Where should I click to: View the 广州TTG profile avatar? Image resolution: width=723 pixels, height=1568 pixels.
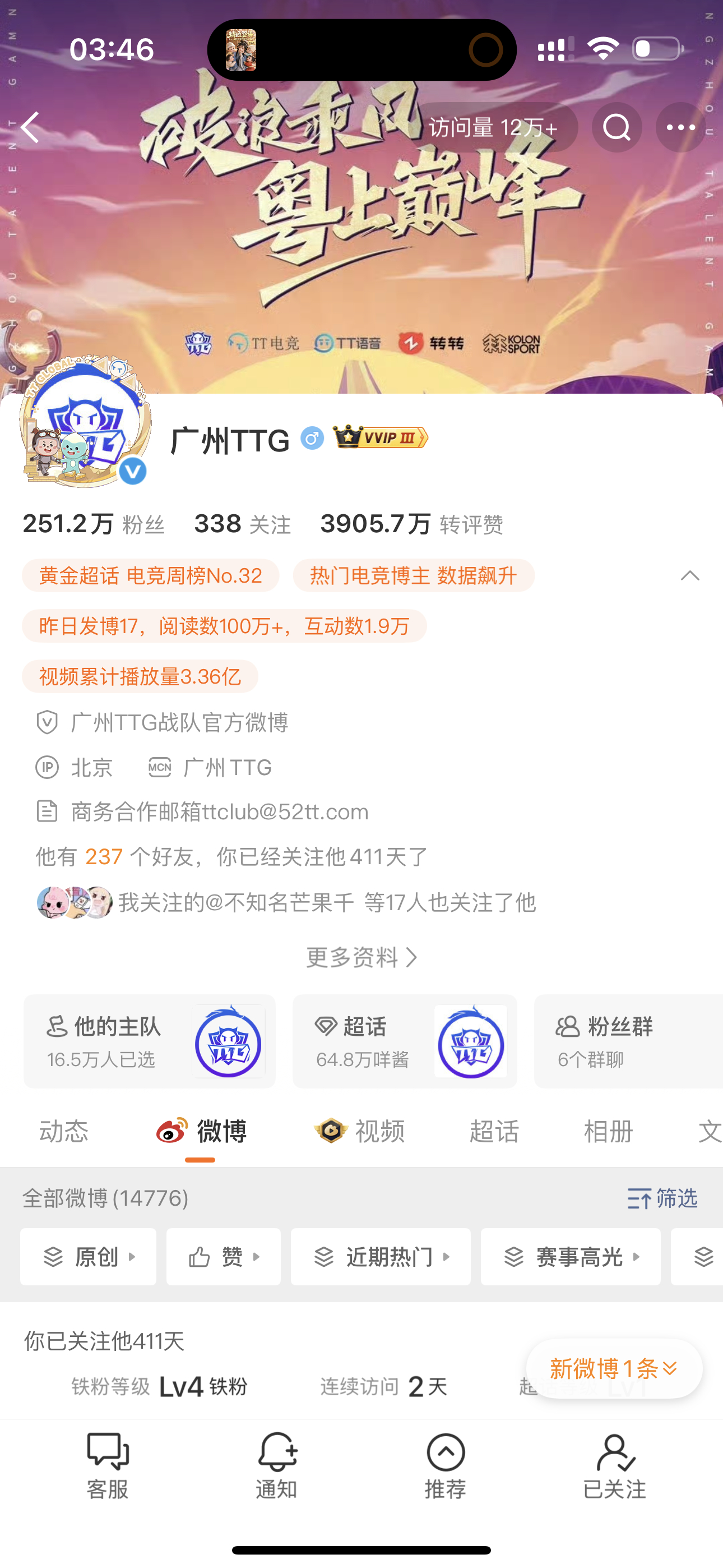click(85, 421)
